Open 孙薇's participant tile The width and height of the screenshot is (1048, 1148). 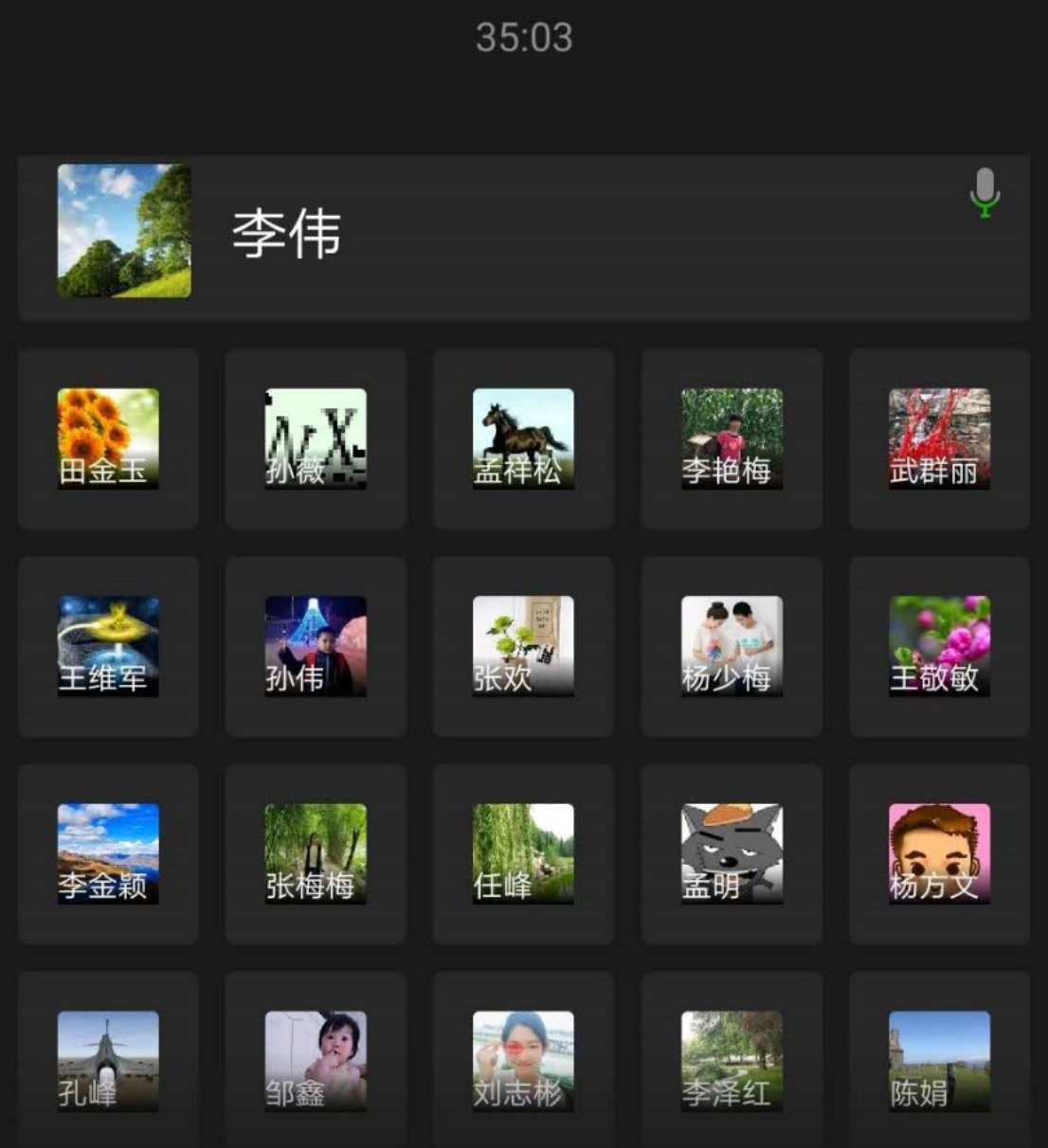pos(316,439)
